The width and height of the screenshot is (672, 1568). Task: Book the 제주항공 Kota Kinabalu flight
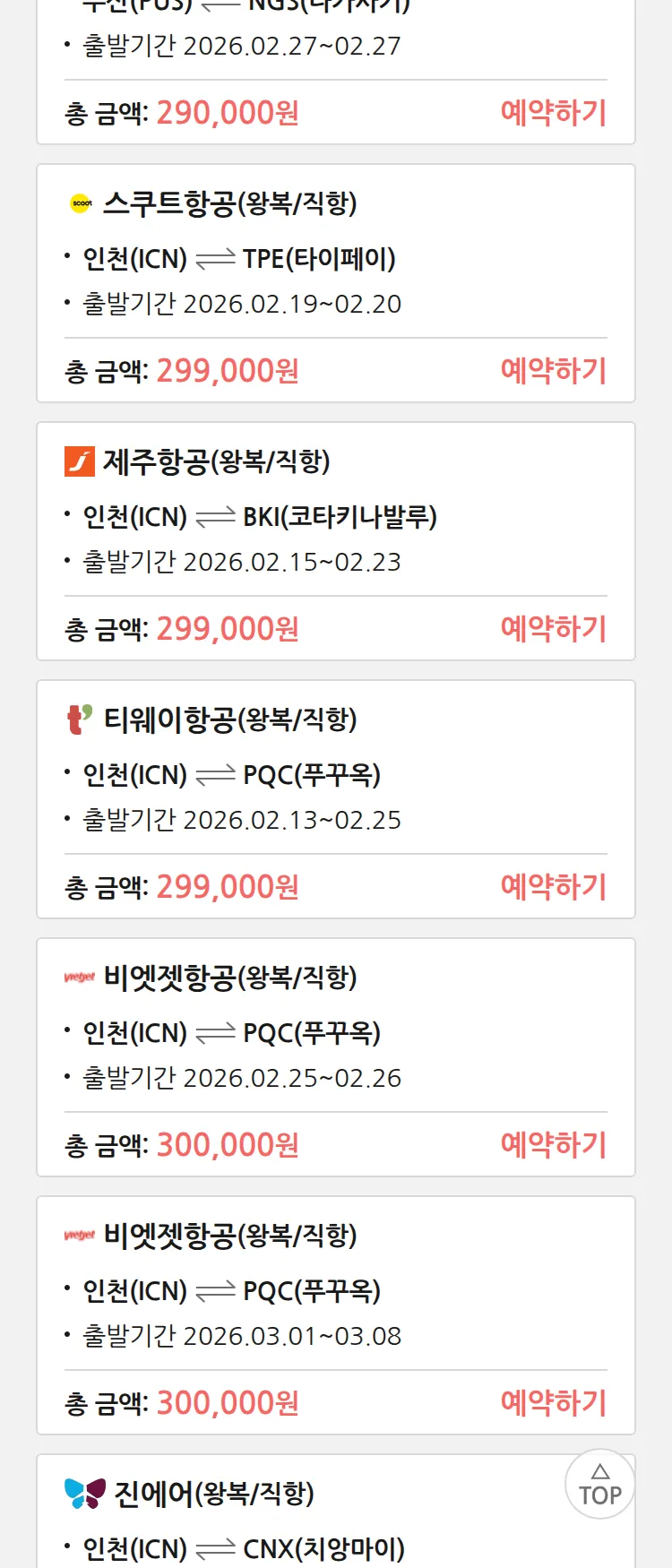pyautogui.click(x=553, y=629)
